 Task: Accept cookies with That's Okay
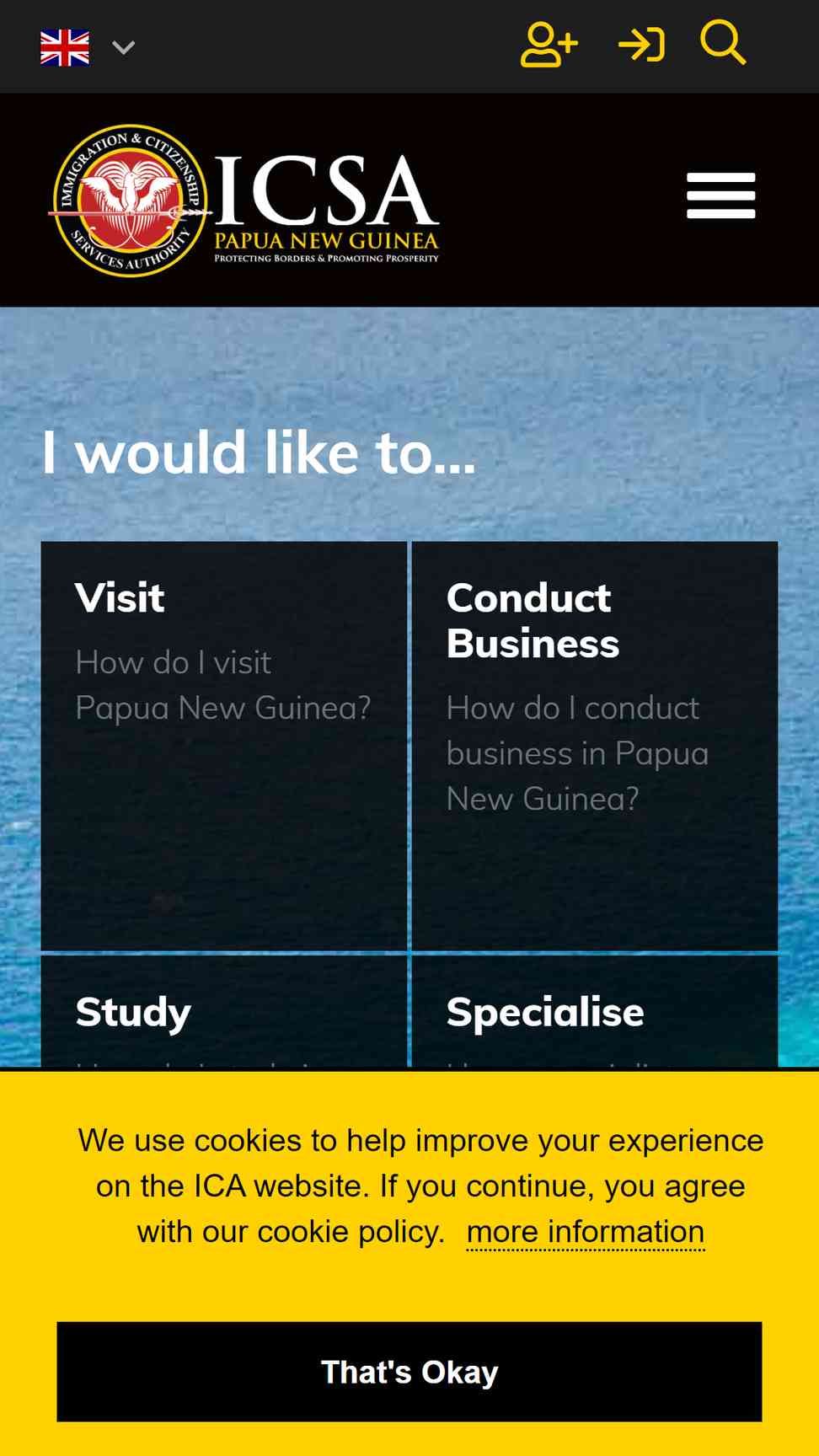click(409, 1371)
